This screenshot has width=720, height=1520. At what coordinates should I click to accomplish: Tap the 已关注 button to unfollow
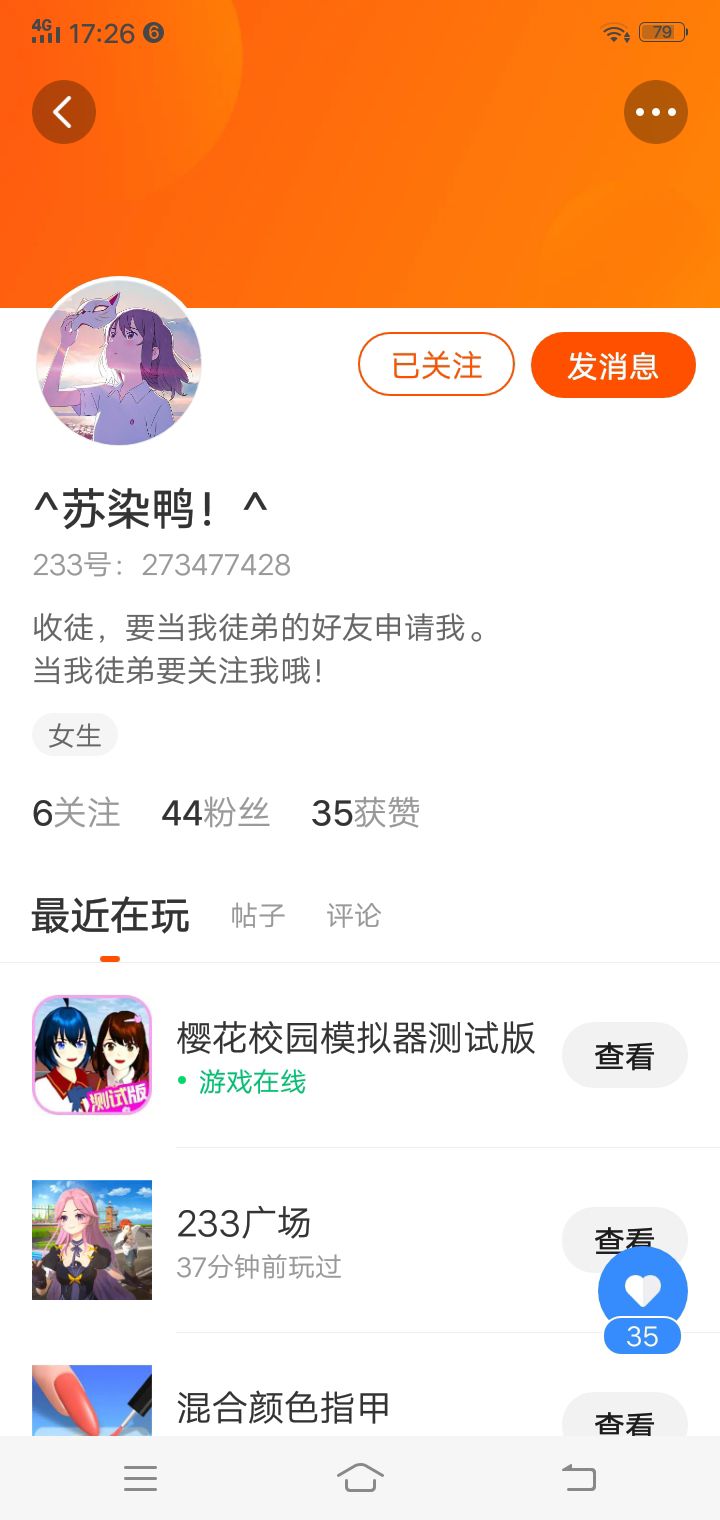point(436,365)
